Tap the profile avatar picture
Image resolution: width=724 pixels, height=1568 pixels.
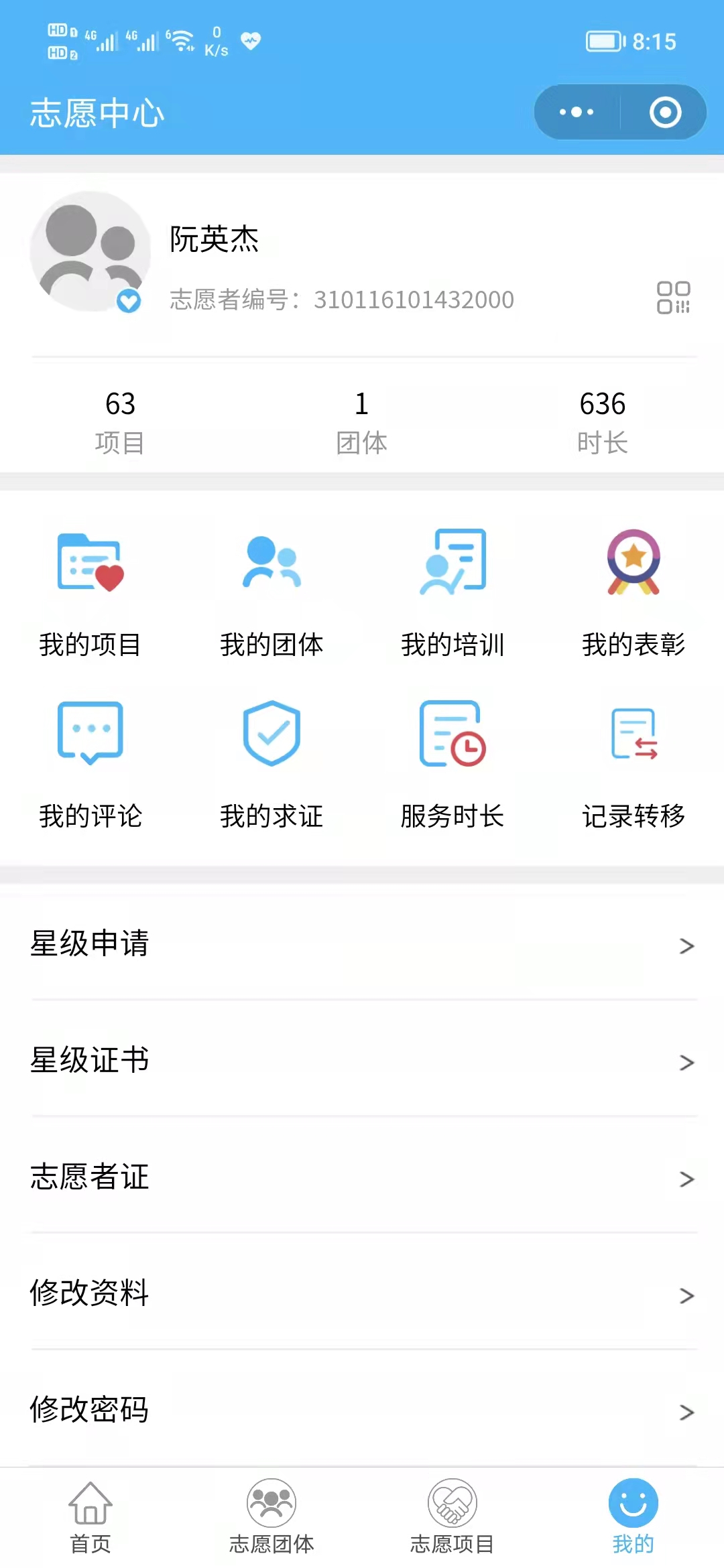pyautogui.click(x=90, y=252)
